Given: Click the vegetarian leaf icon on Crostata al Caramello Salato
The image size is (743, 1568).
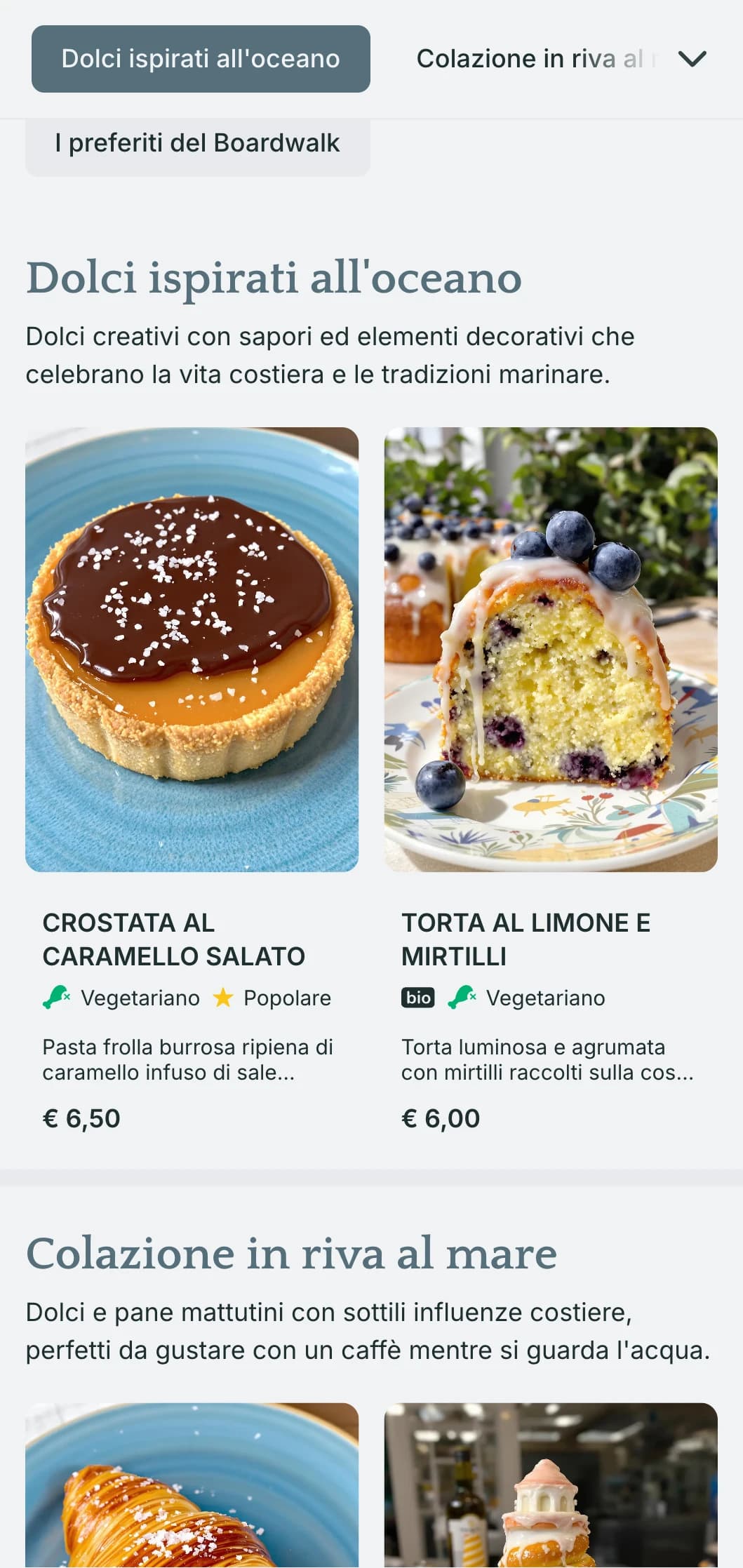Looking at the screenshot, I should [x=55, y=997].
